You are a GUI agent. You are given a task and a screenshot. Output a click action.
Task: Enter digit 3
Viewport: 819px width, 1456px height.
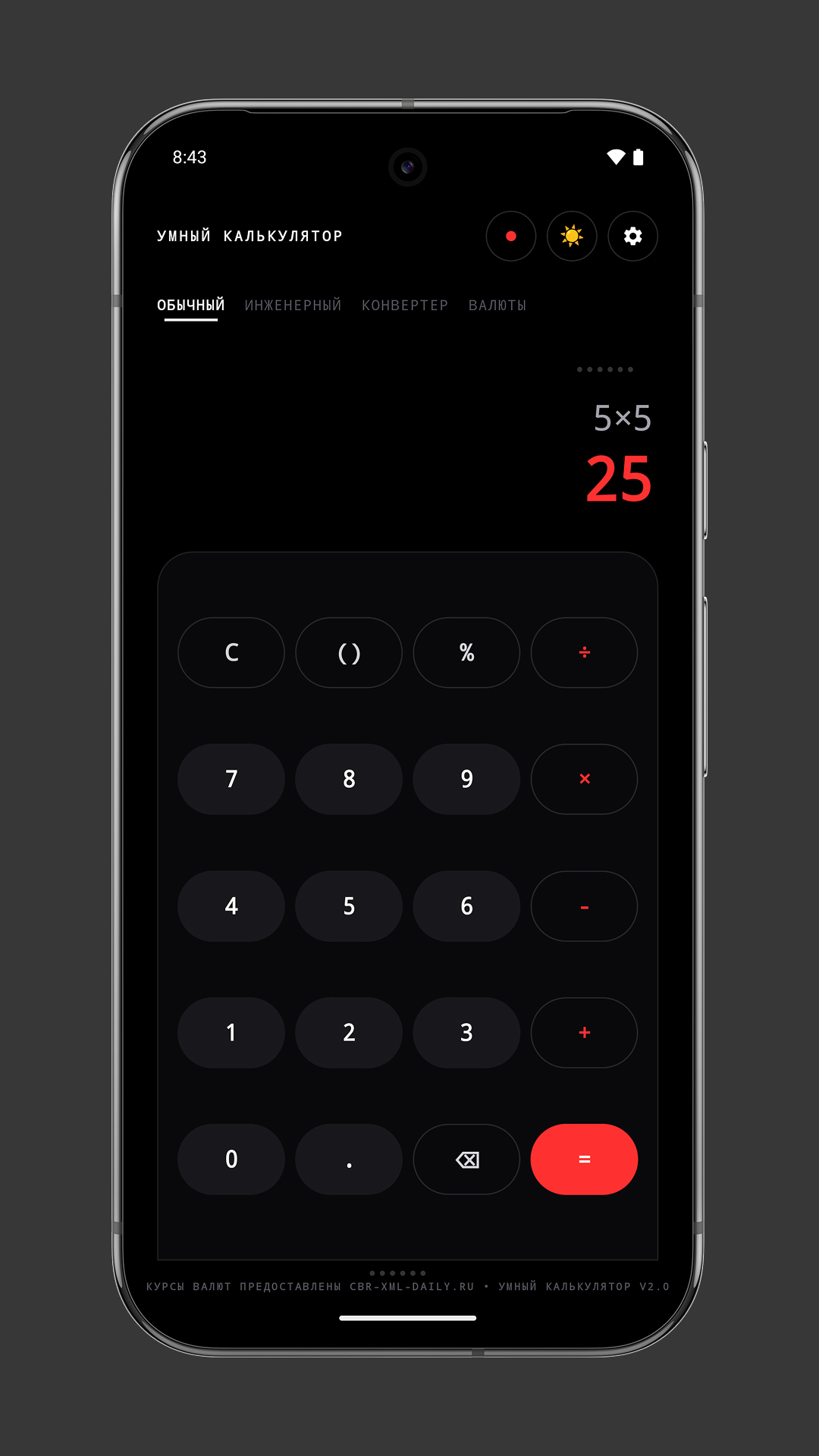point(466,1032)
